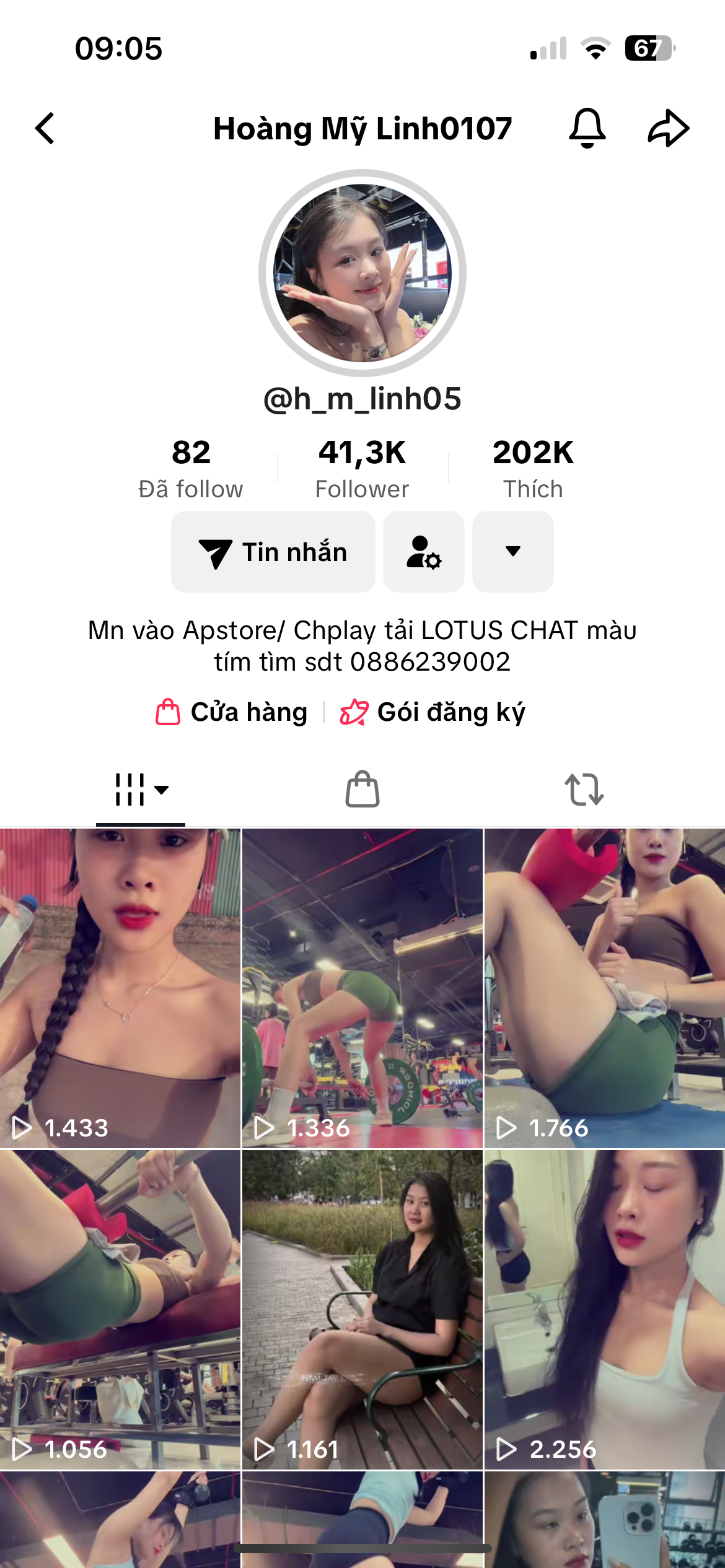
Task: Open the Gói đăng ký subscription link
Action: (x=433, y=712)
